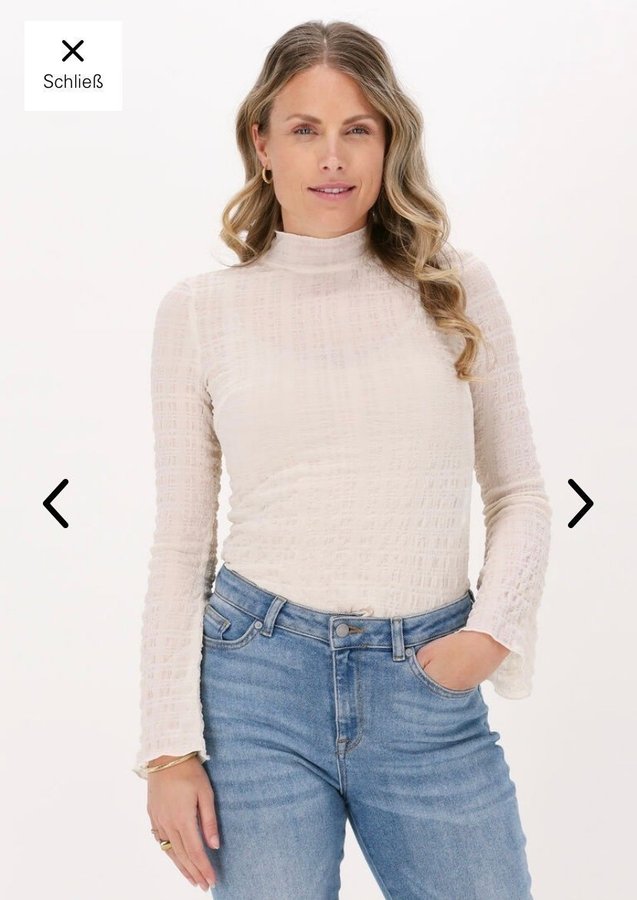Close the image viewer with Schließ
Screen dimensions: 637x900
coord(73,65)
